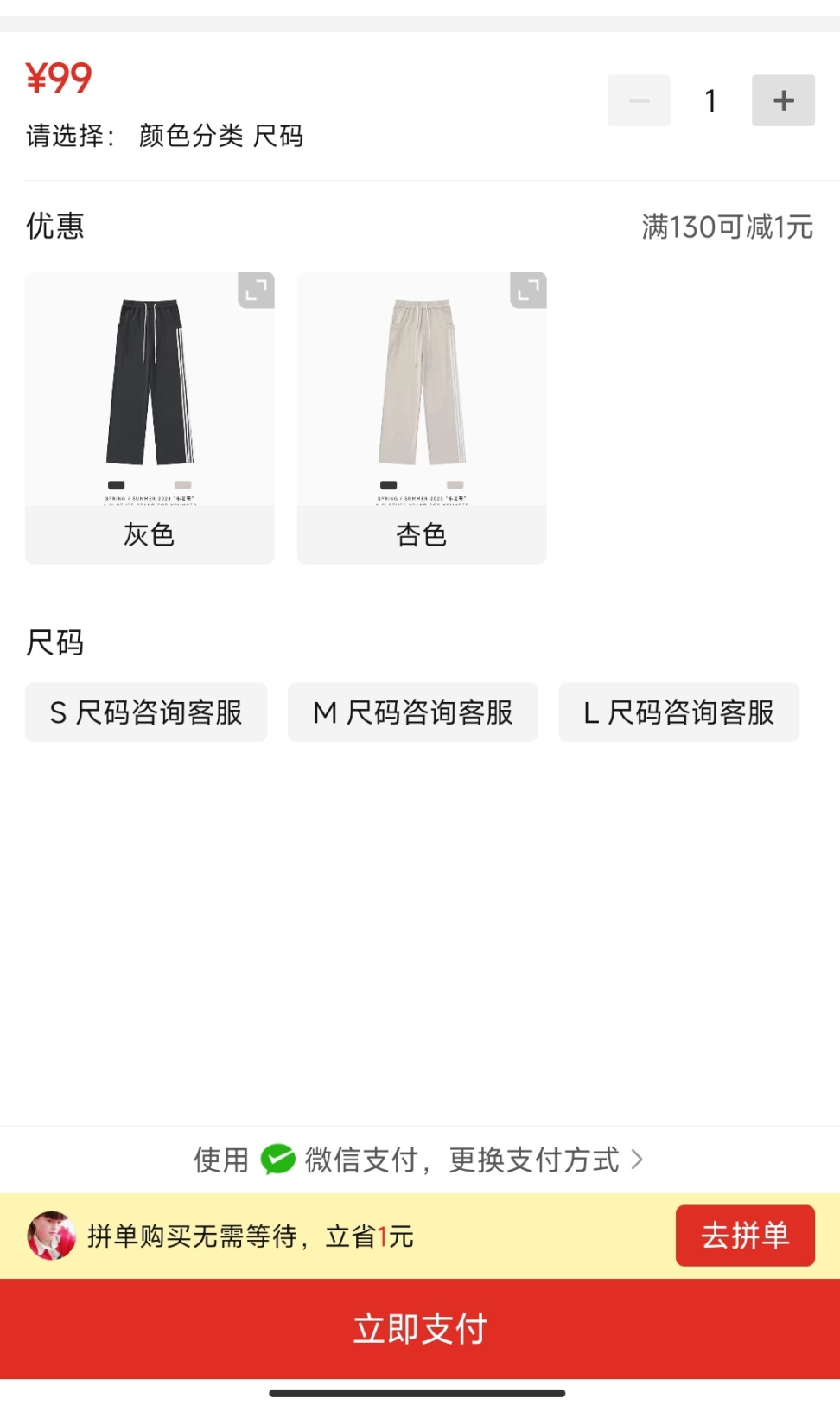This screenshot has width=840, height=1412.
Task: Enlarge the 灰色 product image
Action: coord(256,291)
